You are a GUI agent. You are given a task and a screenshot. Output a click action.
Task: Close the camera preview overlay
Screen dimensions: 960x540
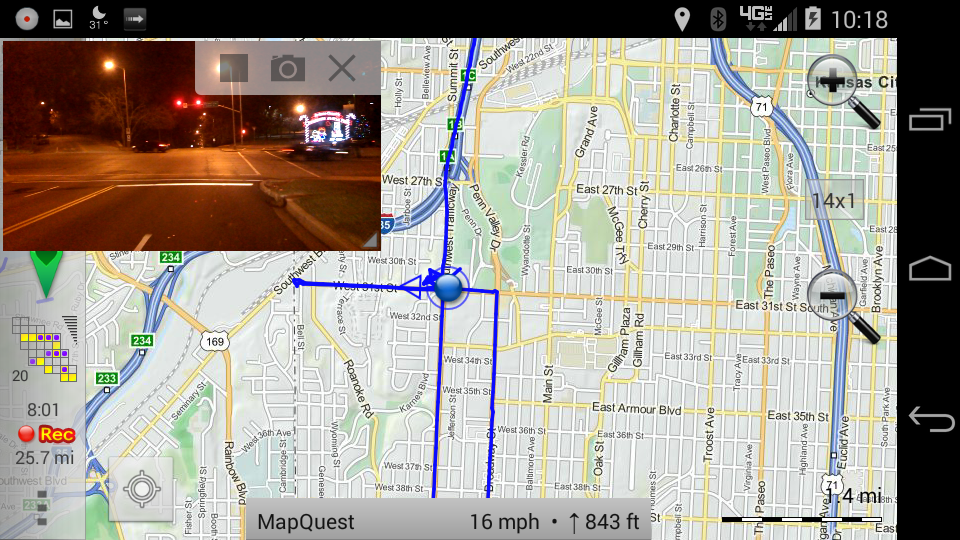tap(342, 68)
